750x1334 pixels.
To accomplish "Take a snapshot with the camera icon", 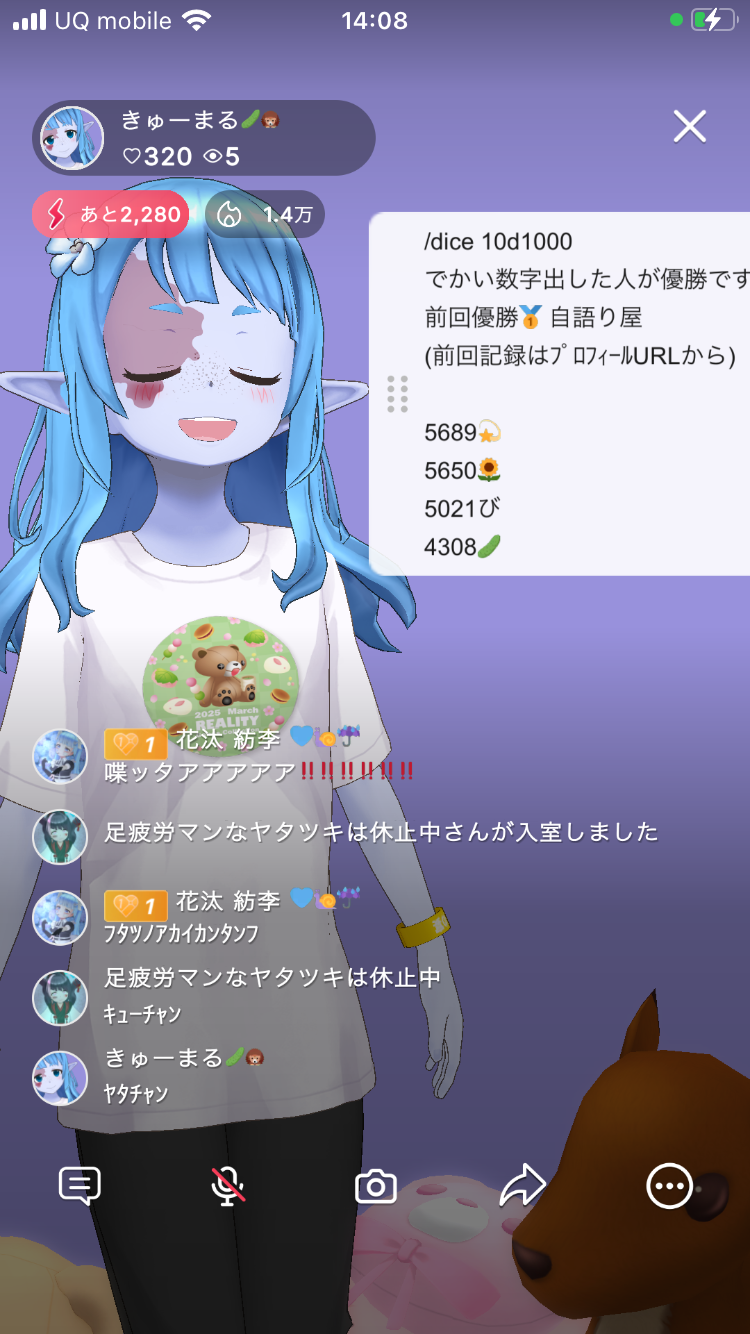I will [376, 1187].
